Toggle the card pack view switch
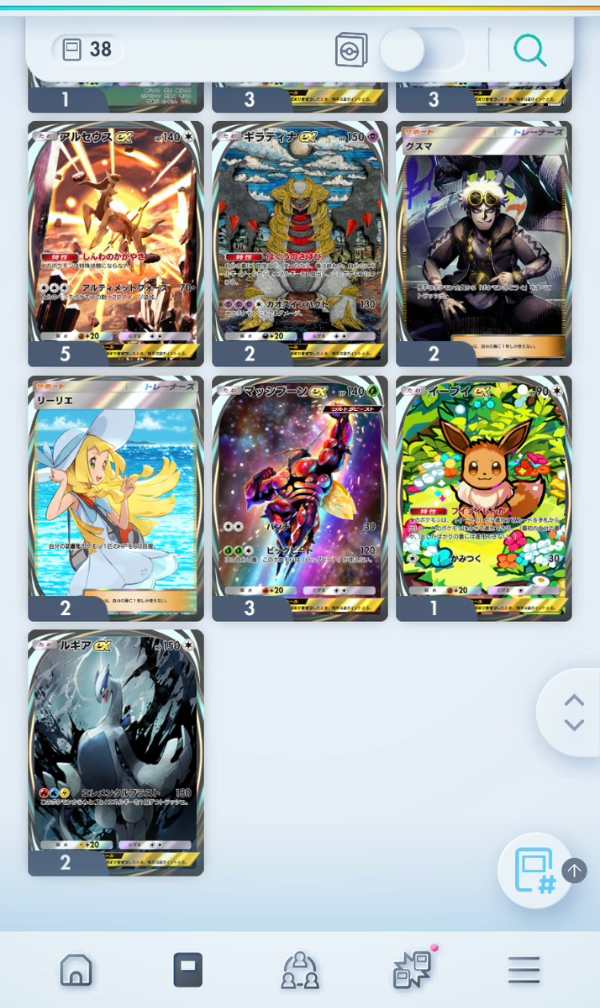The image size is (600, 1008). [x=422, y=49]
